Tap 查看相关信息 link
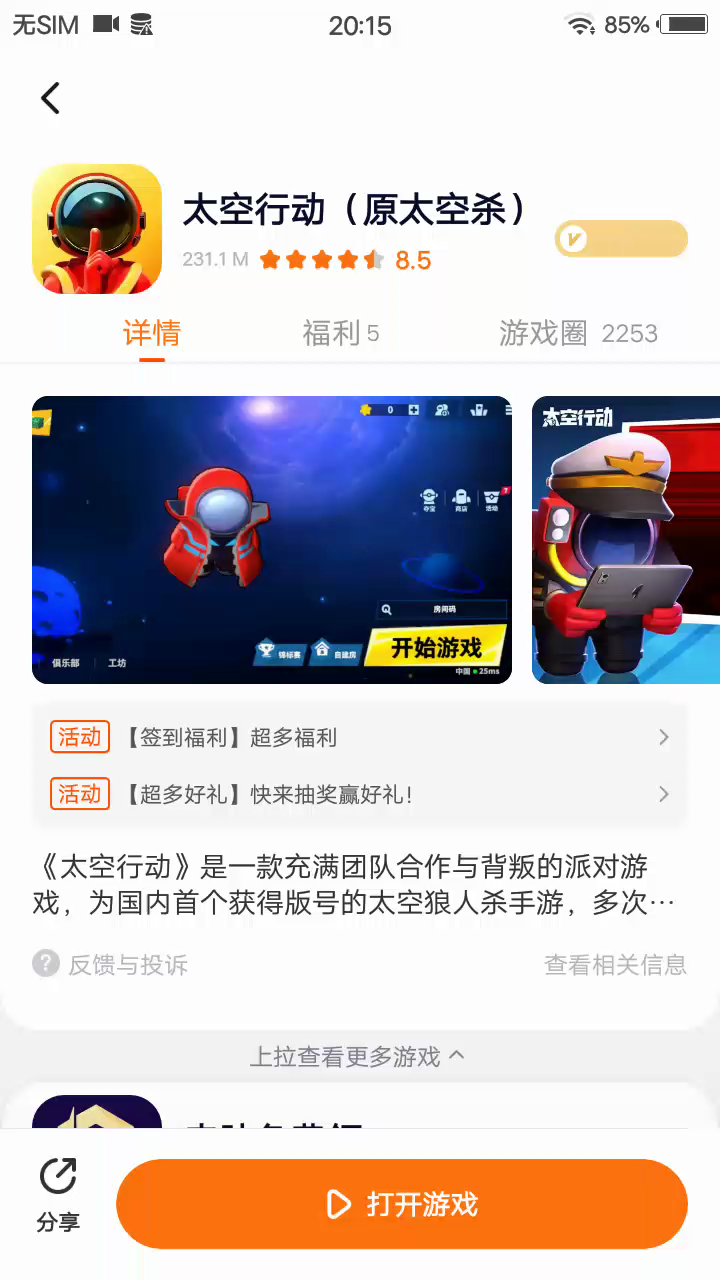 (x=615, y=965)
